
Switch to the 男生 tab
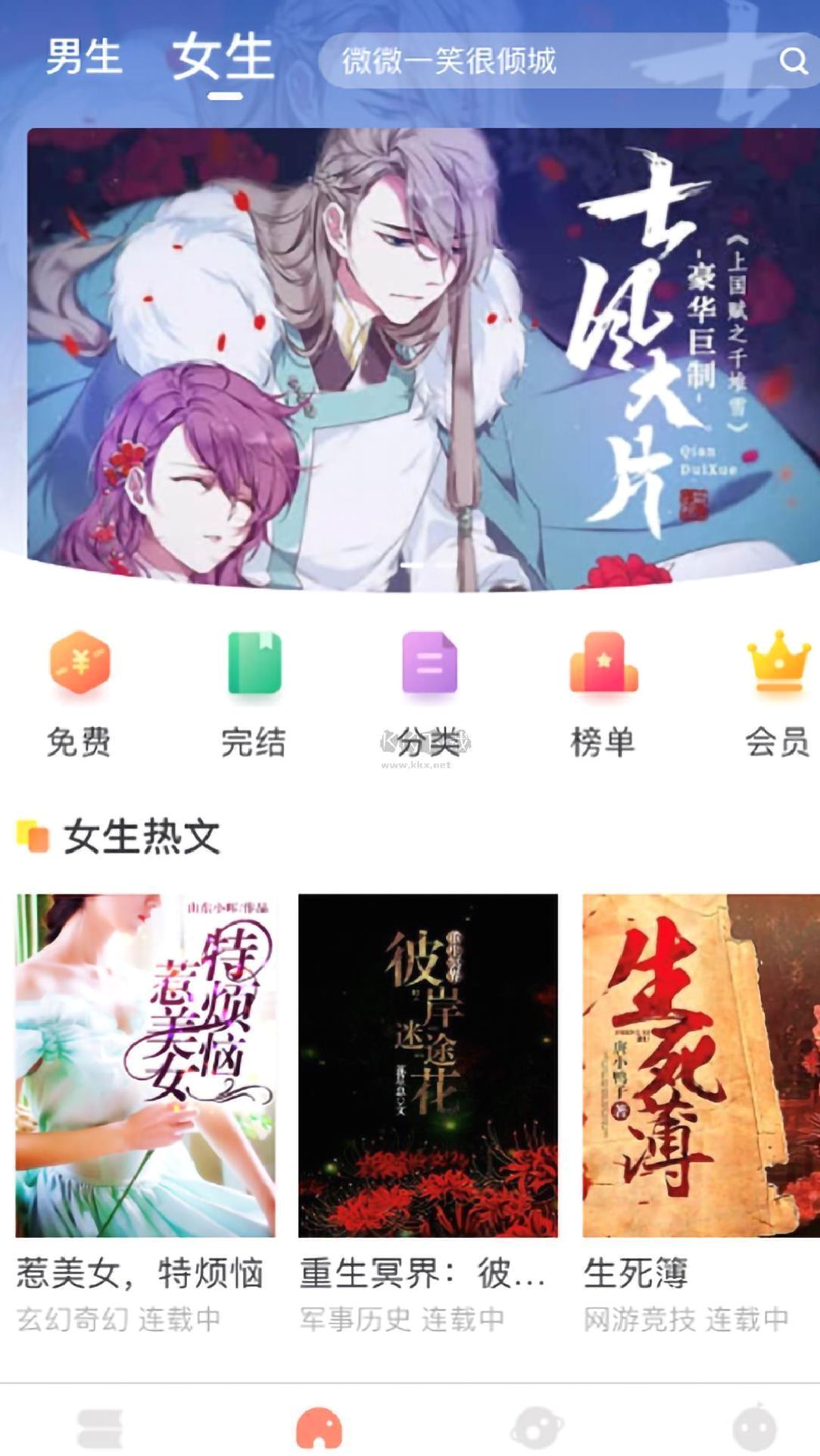83,58
